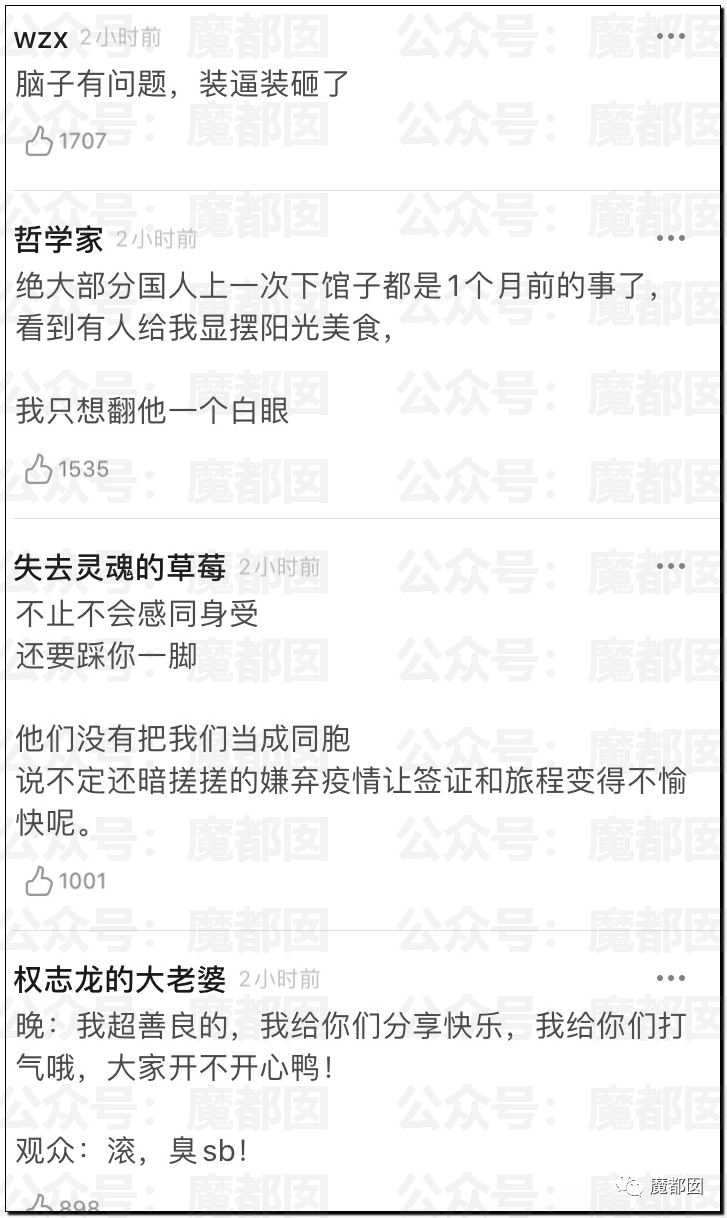Open more options for WZX's comment
The image size is (727, 1218).
coord(670,38)
